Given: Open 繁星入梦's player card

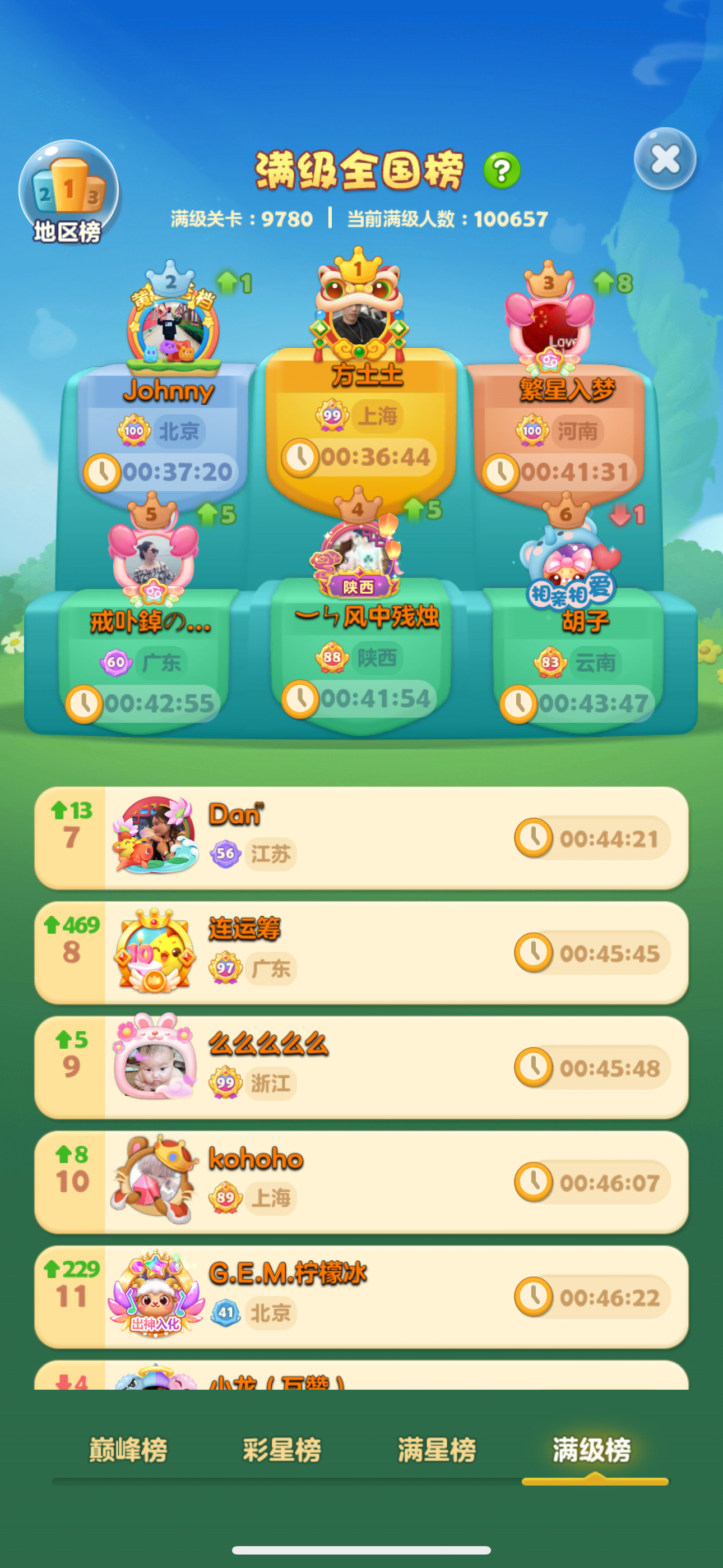Looking at the screenshot, I should click(549, 329).
